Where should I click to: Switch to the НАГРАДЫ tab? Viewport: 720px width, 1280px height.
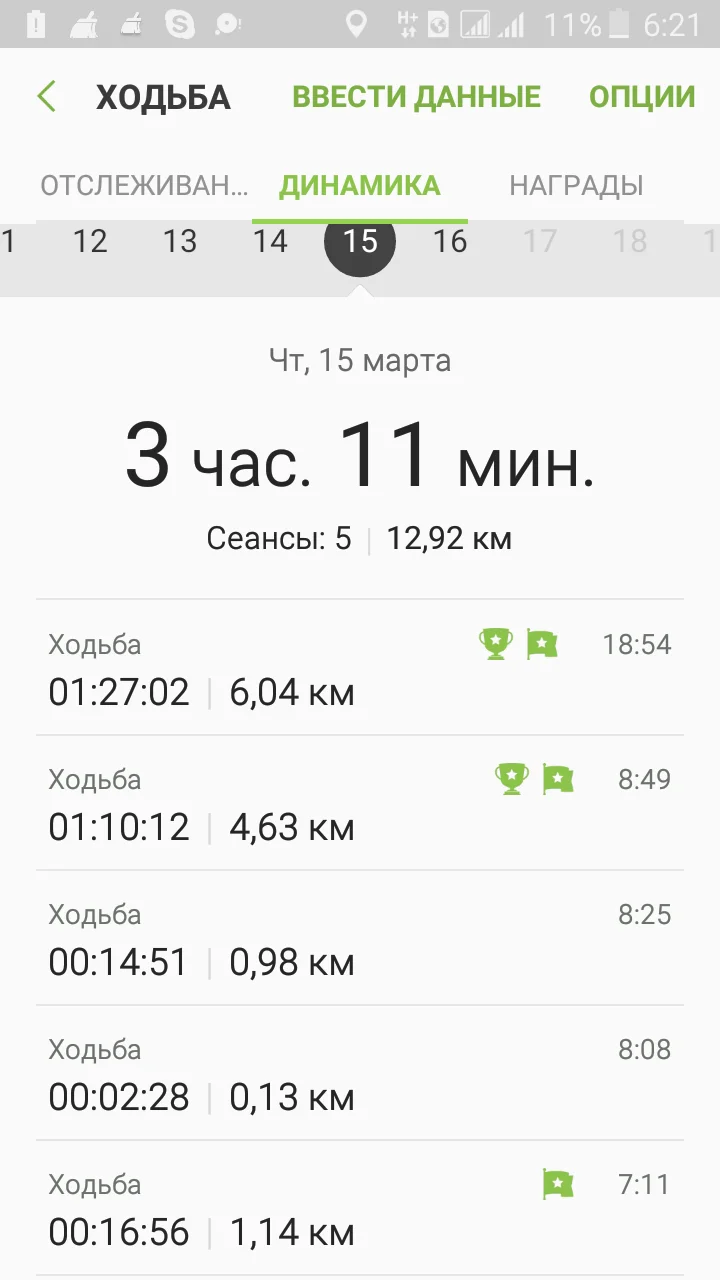[x=576, y=186]
